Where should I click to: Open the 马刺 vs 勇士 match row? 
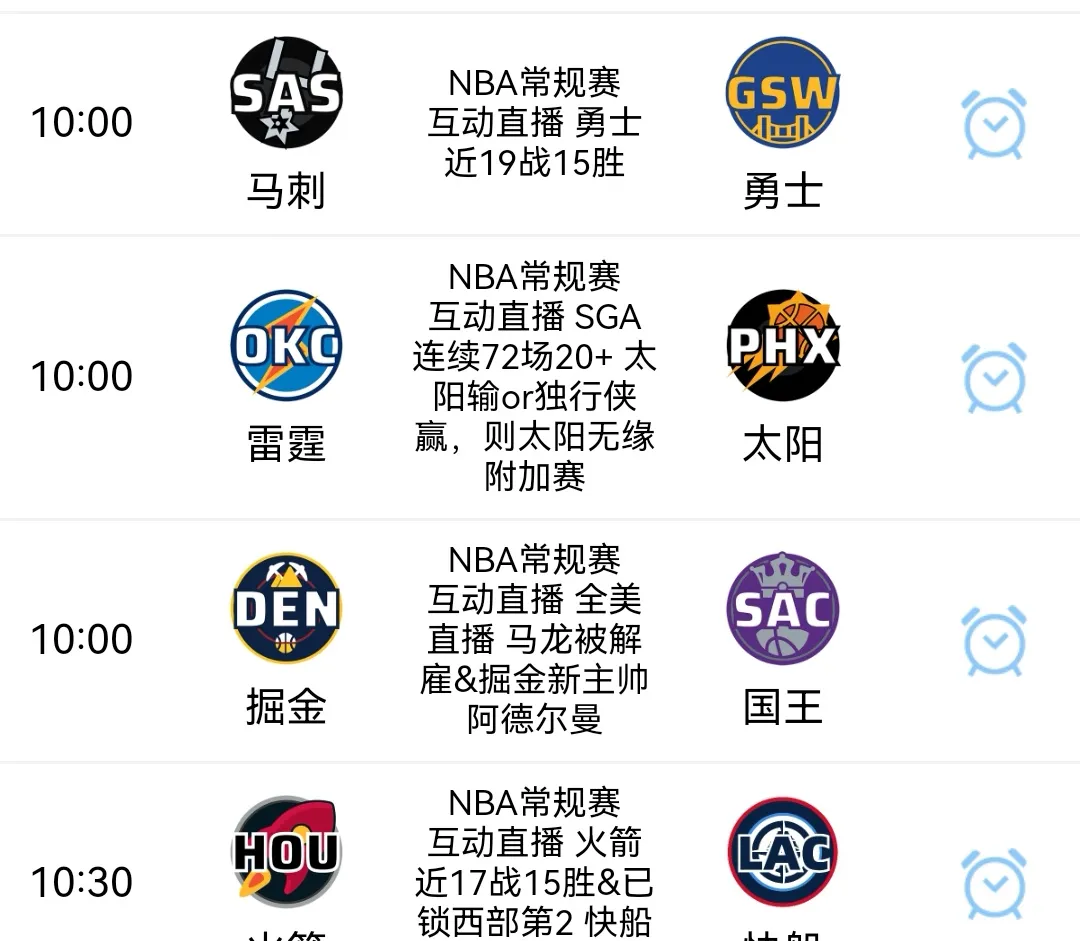[x=535, y=123]
